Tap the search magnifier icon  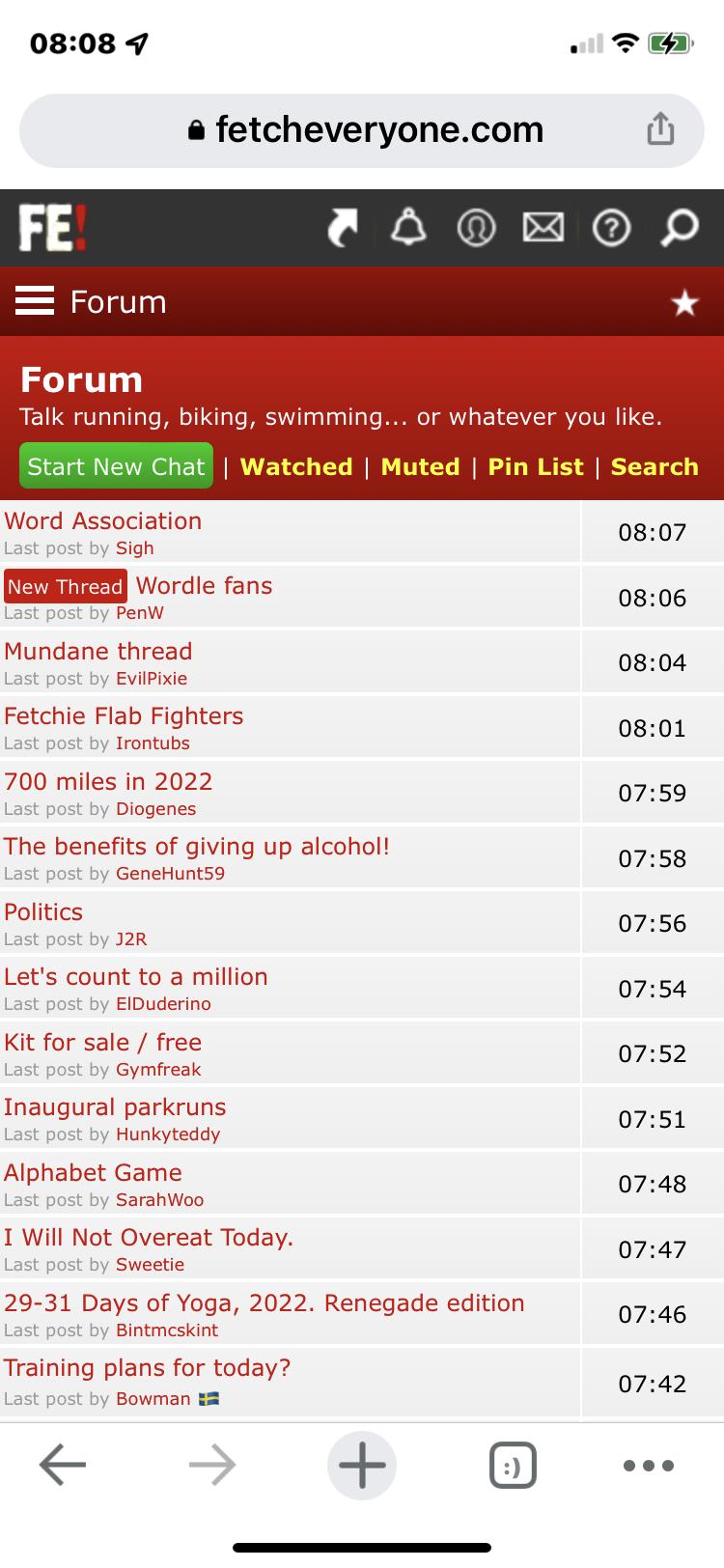pyautogui.click(x=680, y=228)
